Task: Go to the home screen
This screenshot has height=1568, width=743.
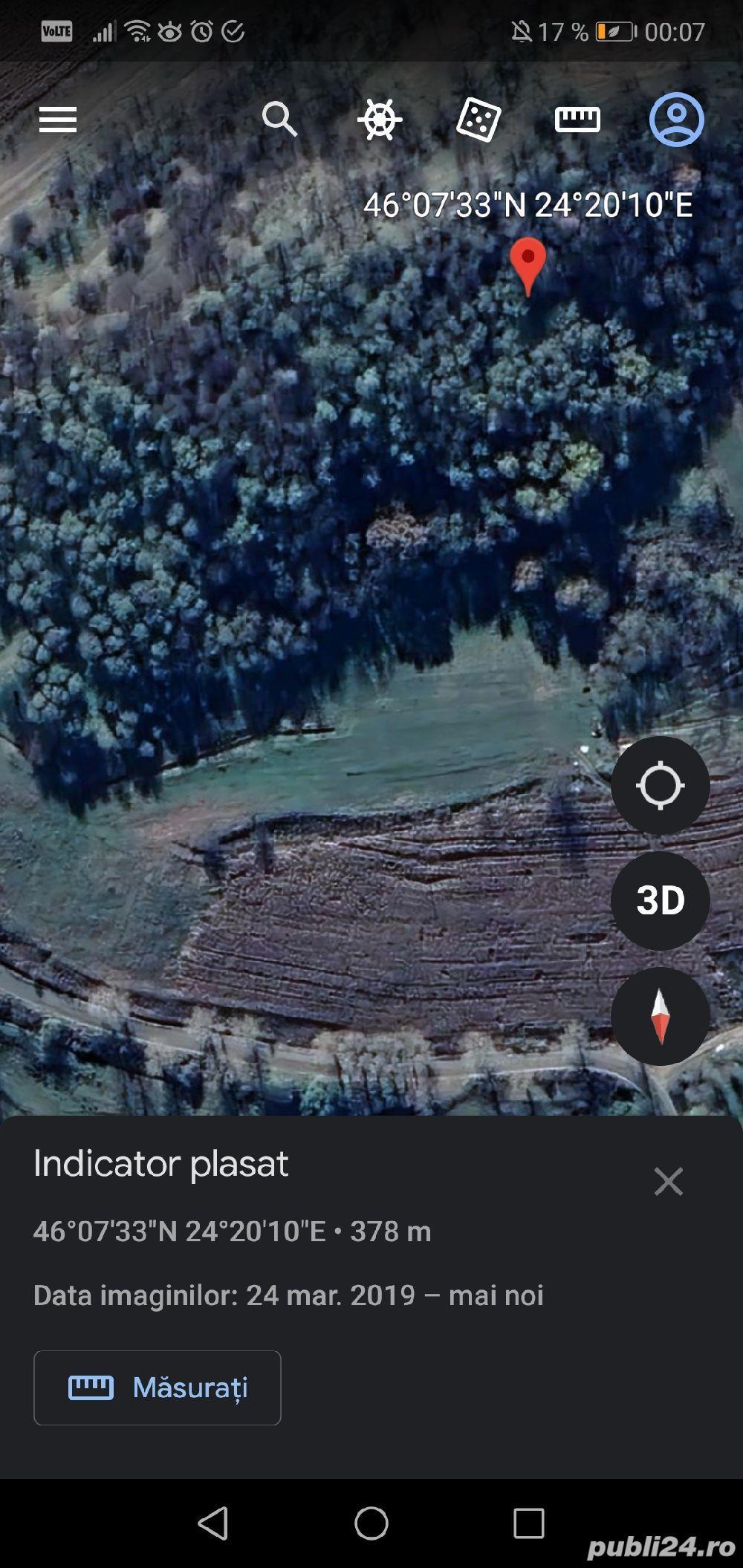Action: coord(371,1523)
